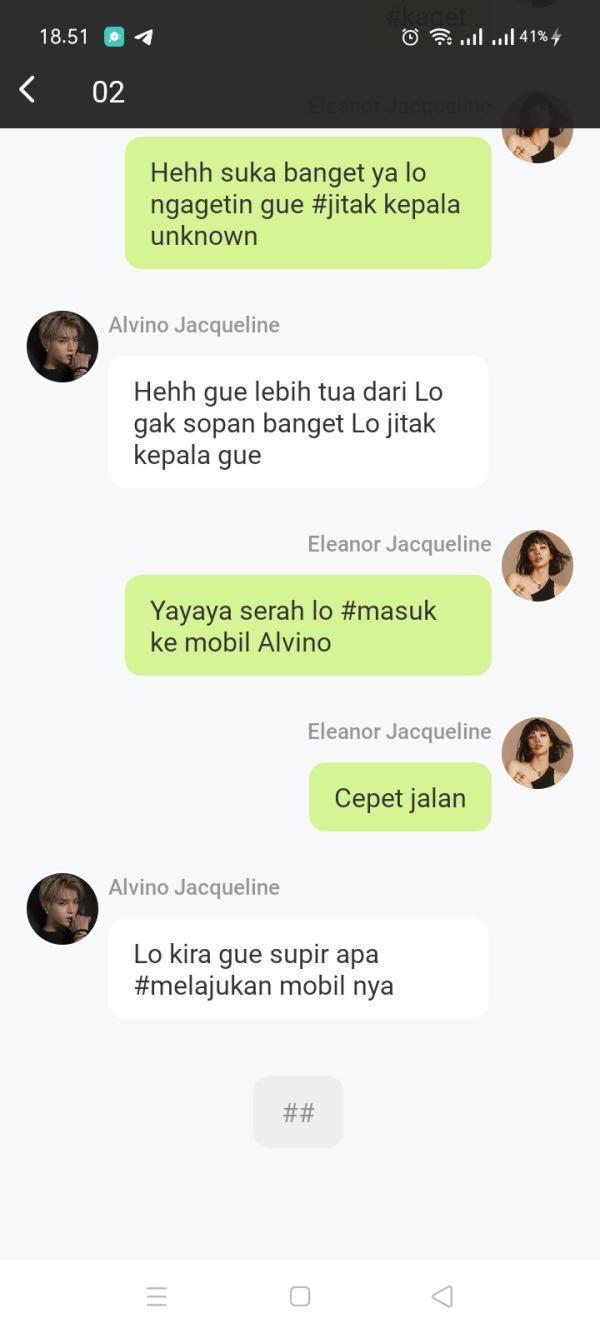This screenshot has width=600, height=1333.
Task: Go to the home screen
Action: pyautogui.click(x=300, y=1297)
